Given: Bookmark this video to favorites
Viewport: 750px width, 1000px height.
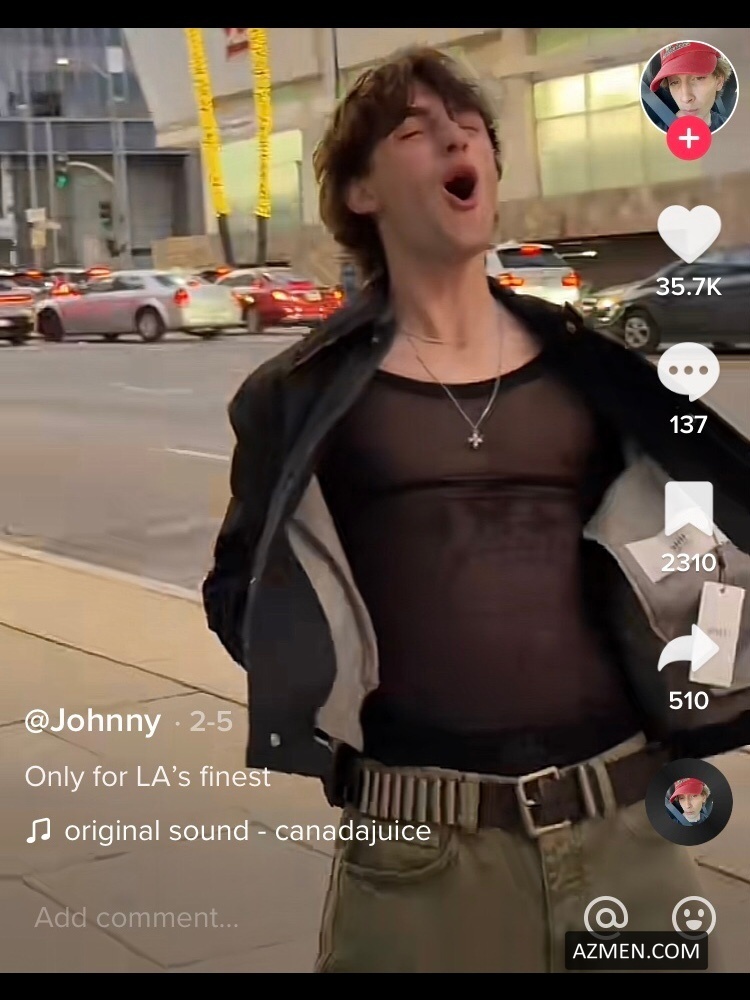Looking at the screenshot, I should (x=689, y=509).
